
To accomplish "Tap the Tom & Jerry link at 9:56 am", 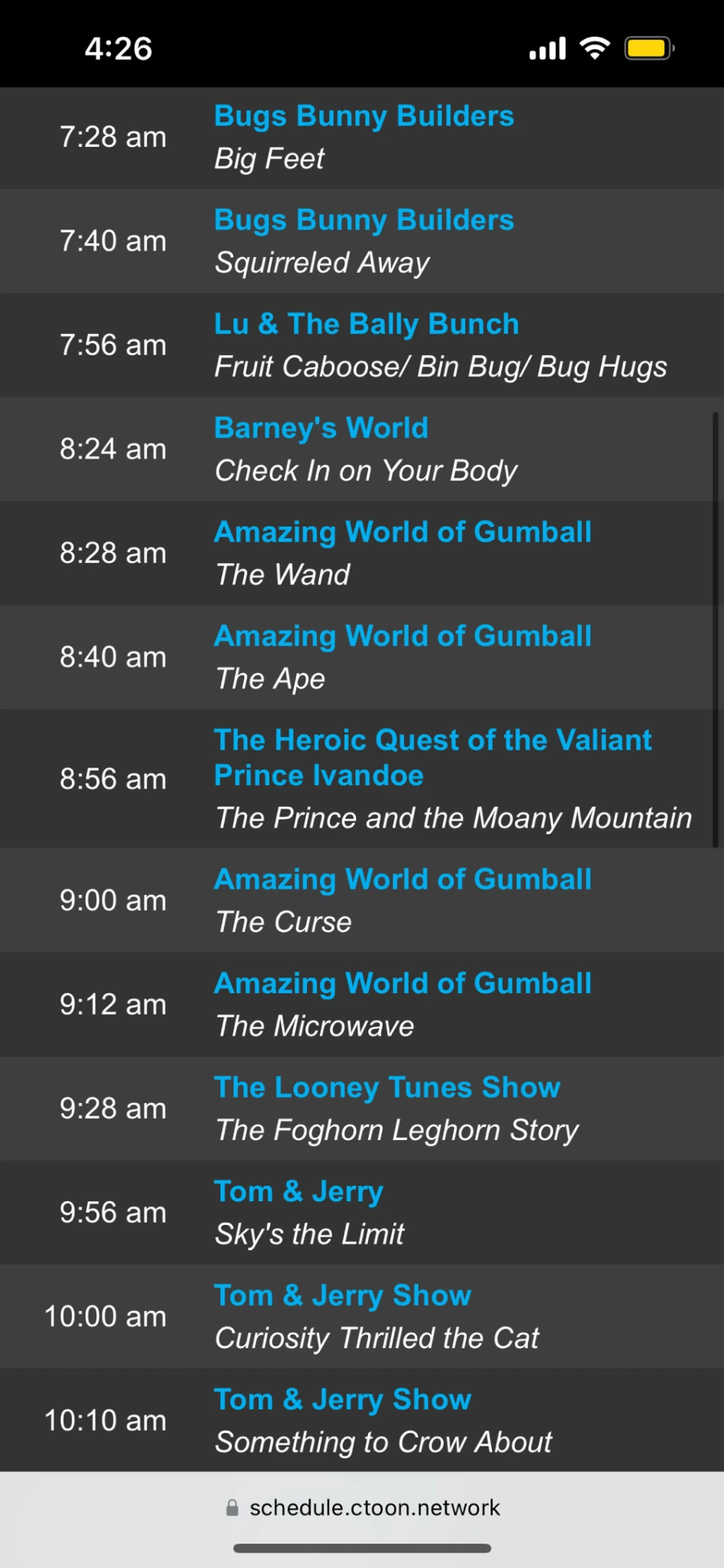I will pos(299,1192).
